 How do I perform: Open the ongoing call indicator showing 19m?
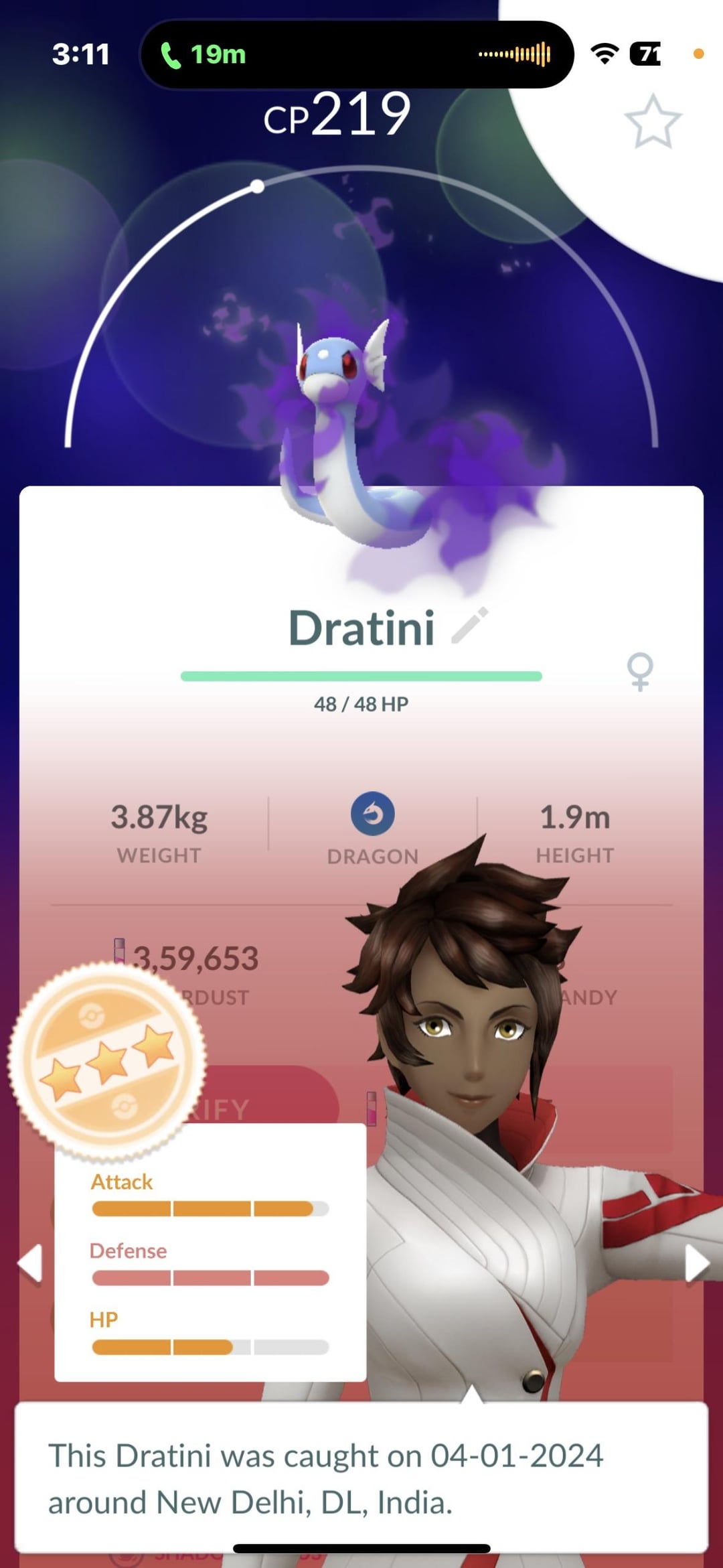pyautogui.click(x=204, y=55)
